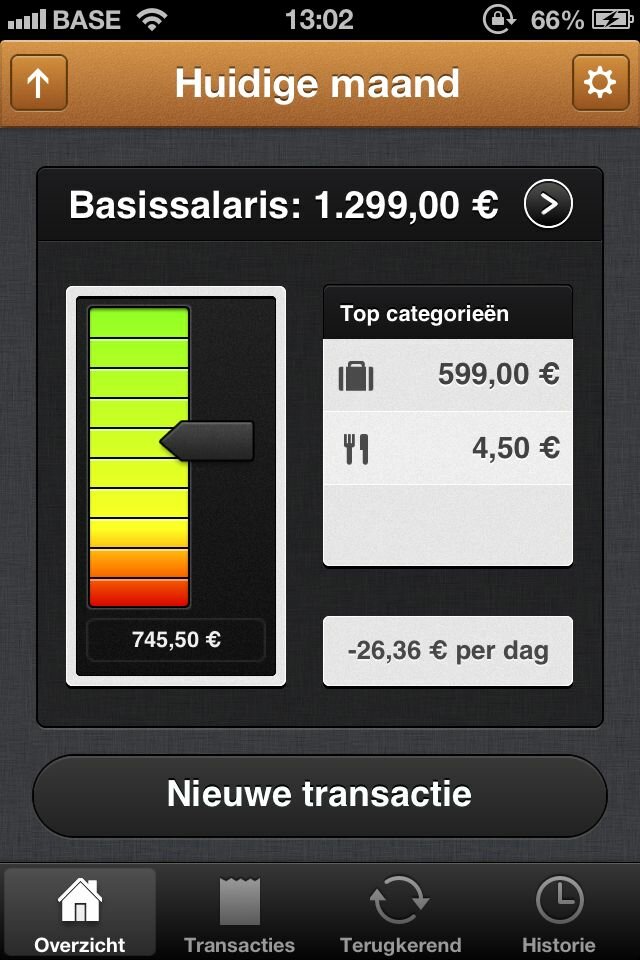The width and height of the screenshot is (640, 960).
Task: Switch to the Terugkerend tab
Action: point(400,913)
